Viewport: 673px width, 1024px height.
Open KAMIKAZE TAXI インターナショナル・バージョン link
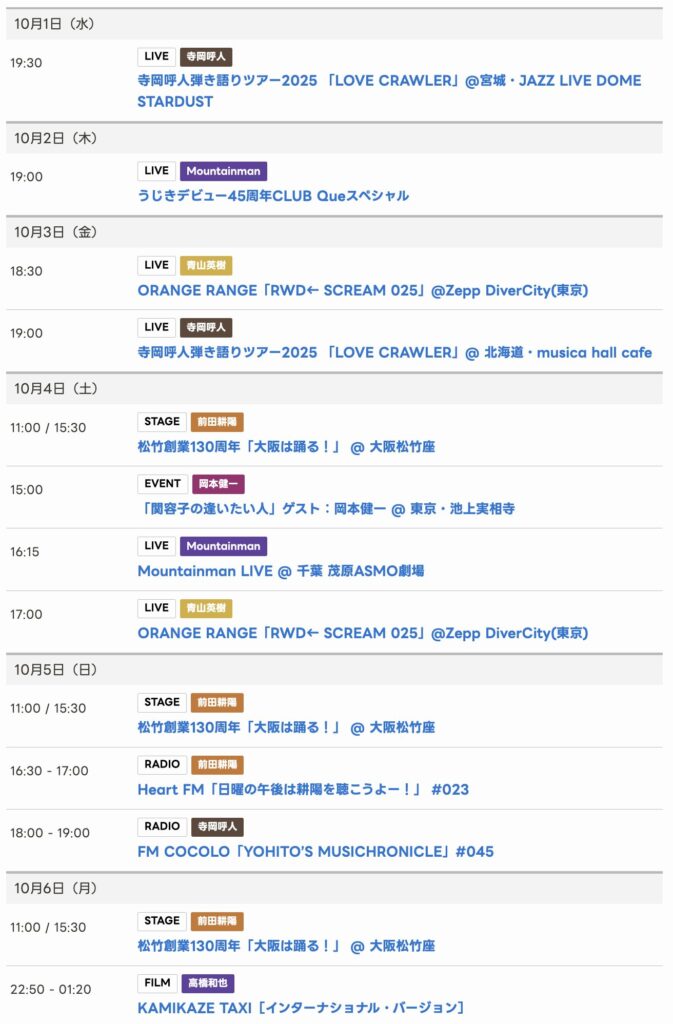pos(301,1008)
